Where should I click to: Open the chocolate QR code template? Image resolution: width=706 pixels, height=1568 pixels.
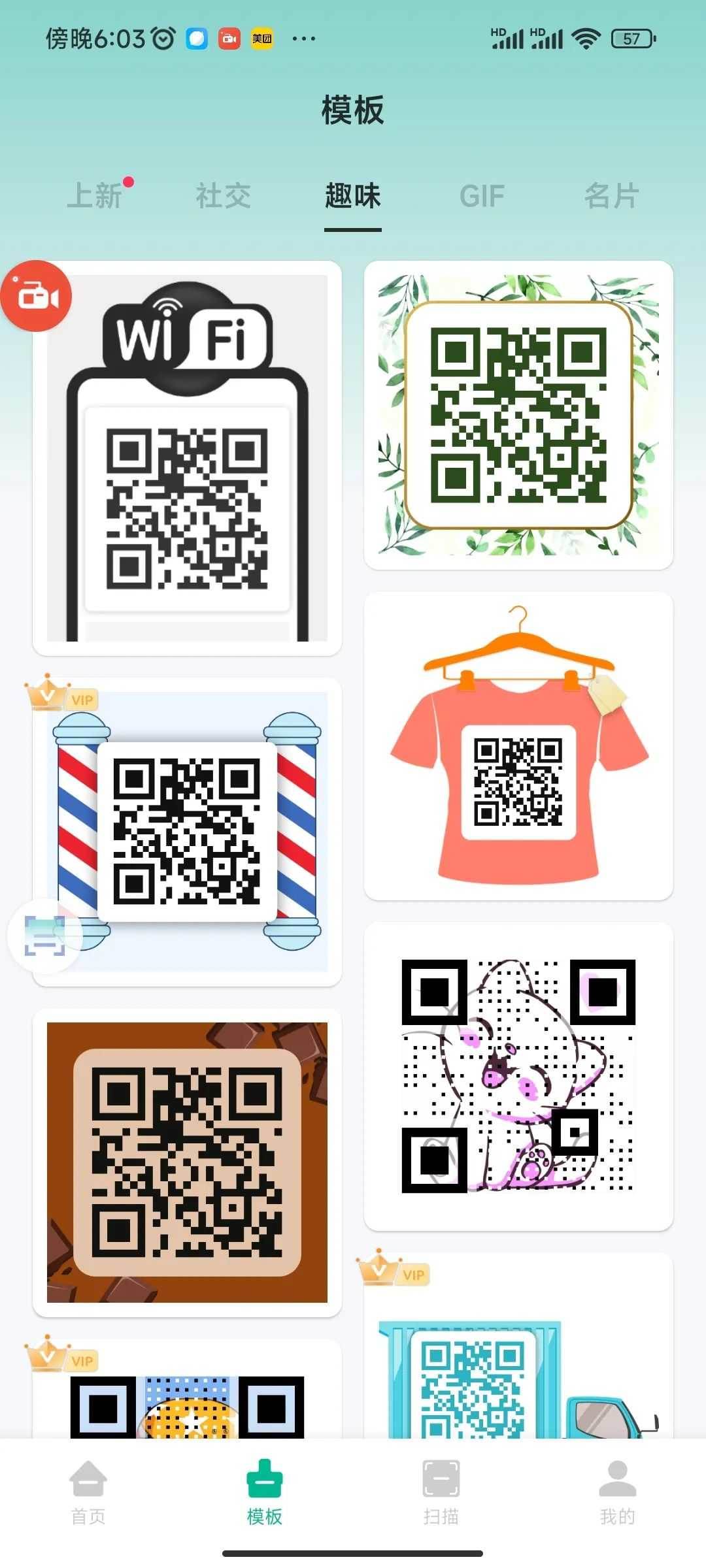[187, 1162]
